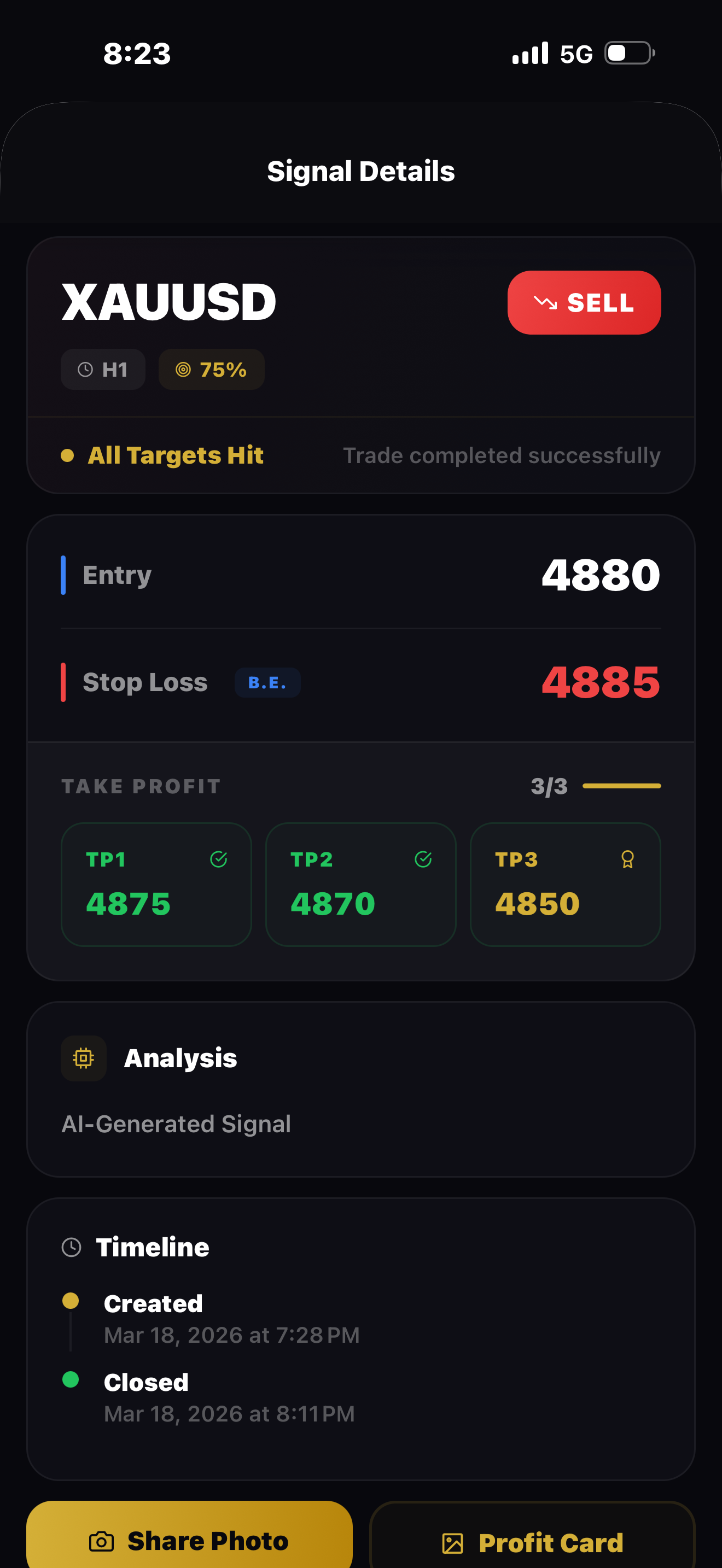722x1568 pixels.
Task: Tap the image icon inside Profit Card
Action: (453, 1542)
